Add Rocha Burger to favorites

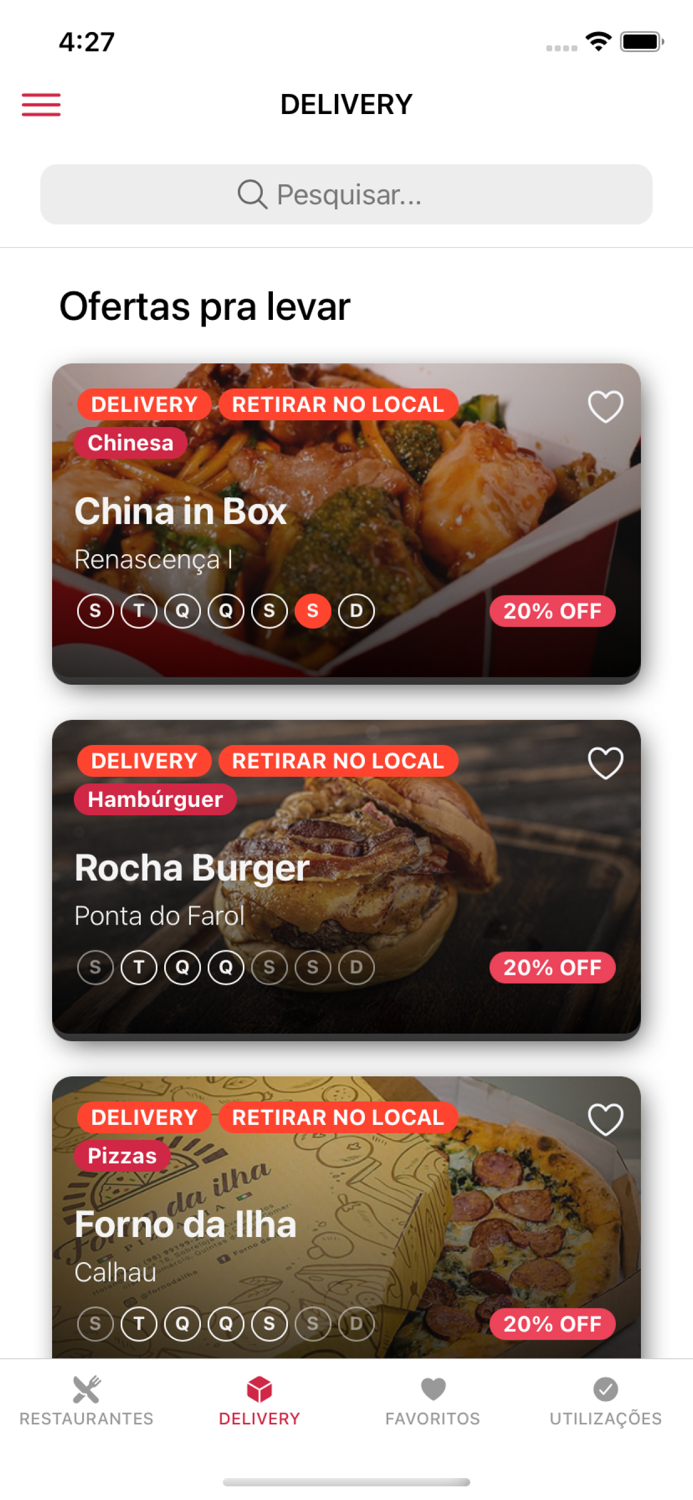[605, 763]
